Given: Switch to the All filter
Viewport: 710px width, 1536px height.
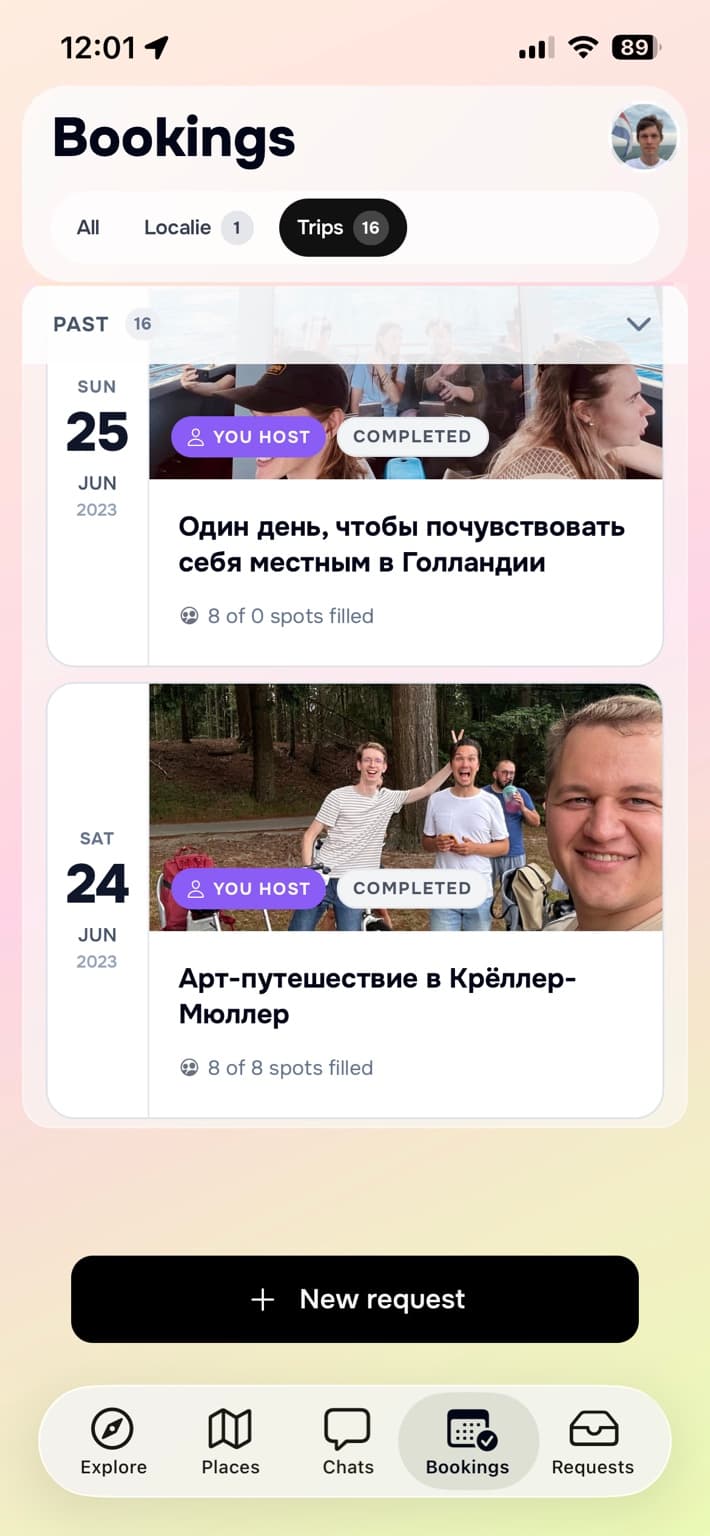Looking at the screenshot, I should (88, 228).
